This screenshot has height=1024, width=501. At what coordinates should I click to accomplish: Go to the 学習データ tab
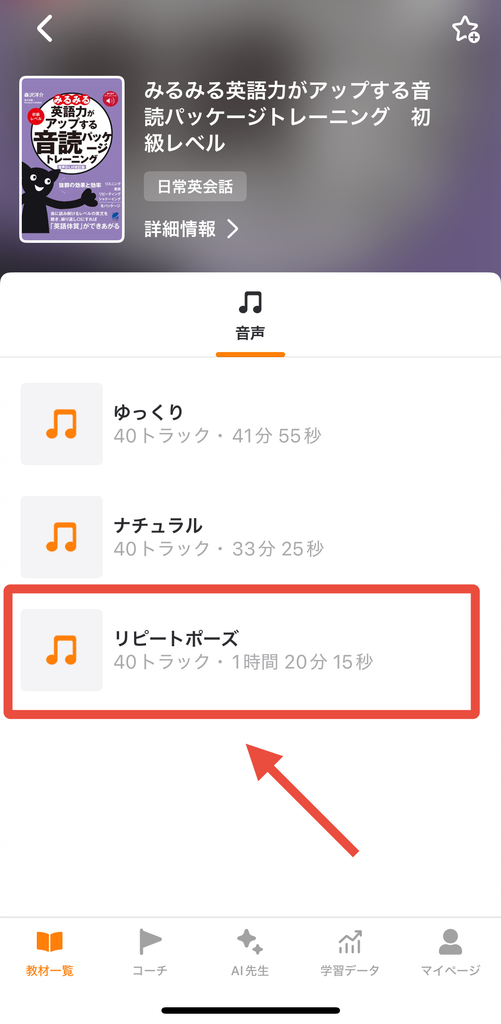[x=349, y=952]
